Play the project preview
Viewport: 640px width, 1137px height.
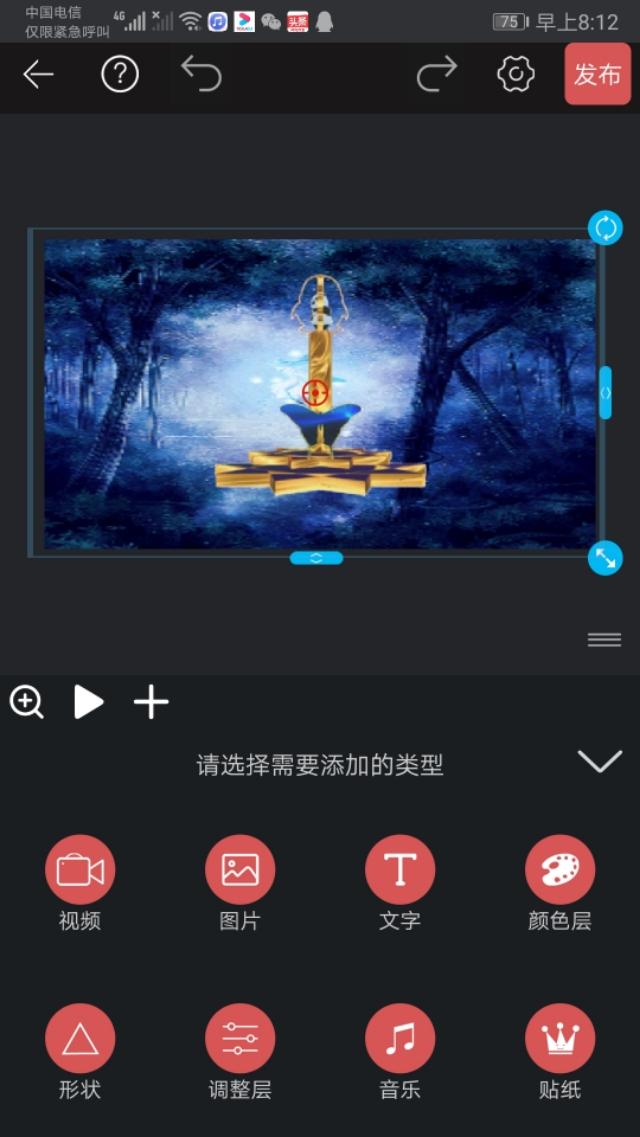coord(88,703)
